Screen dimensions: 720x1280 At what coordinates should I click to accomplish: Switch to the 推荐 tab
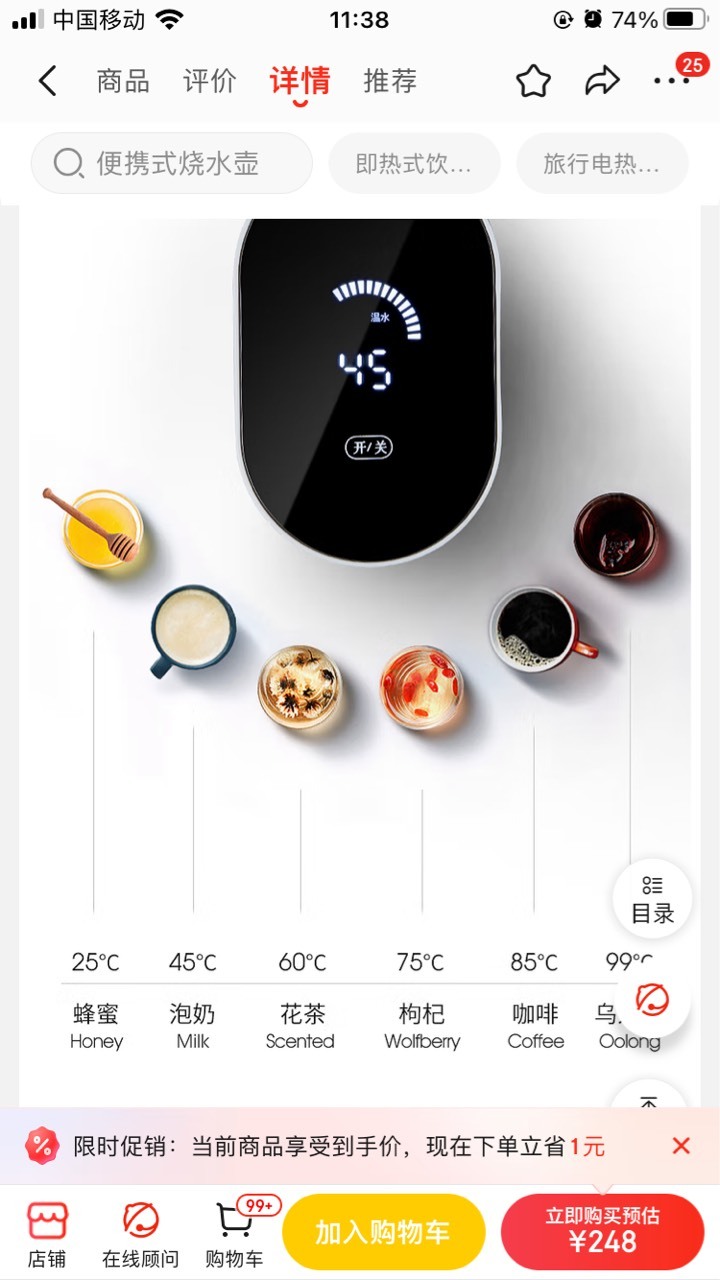[390, 81]
